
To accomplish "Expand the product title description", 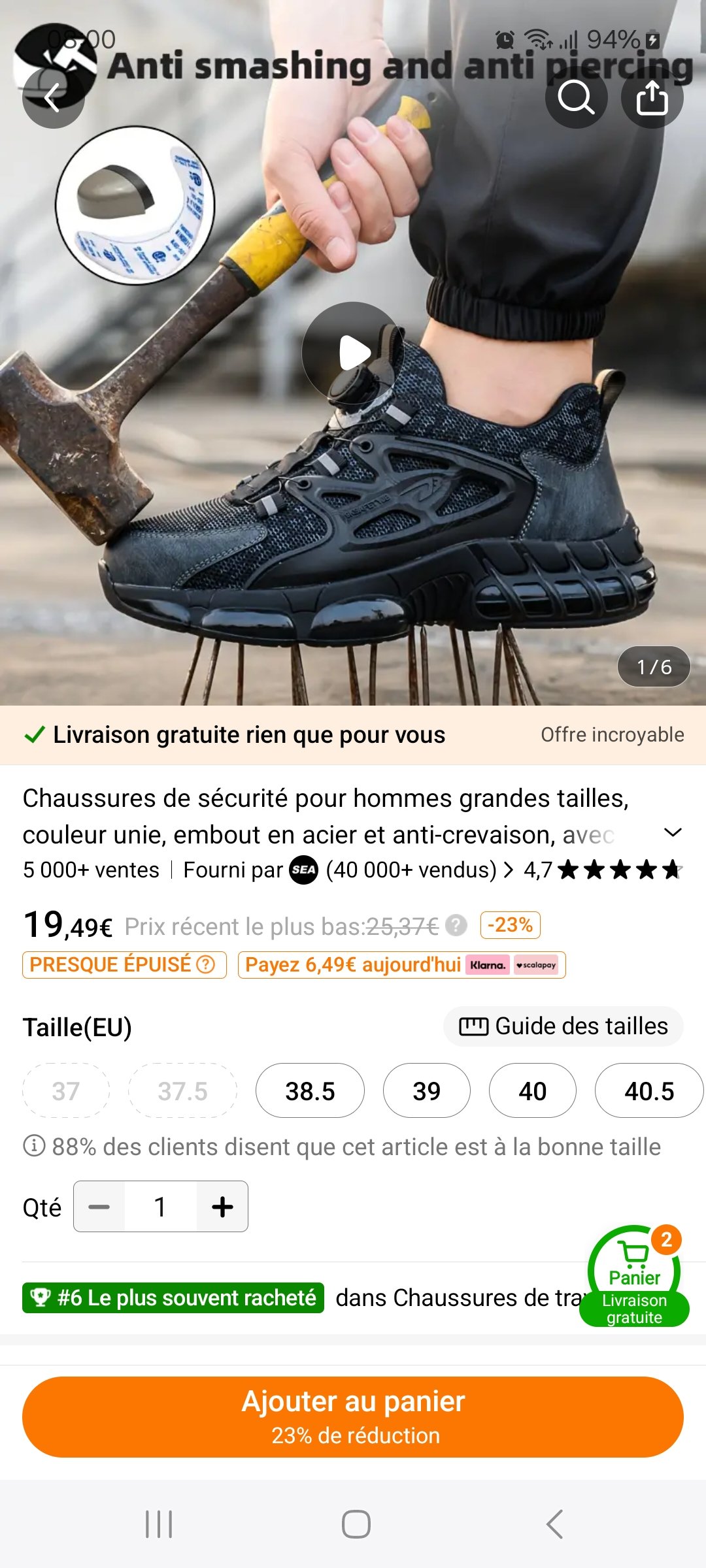I will [x=673, y=832].
